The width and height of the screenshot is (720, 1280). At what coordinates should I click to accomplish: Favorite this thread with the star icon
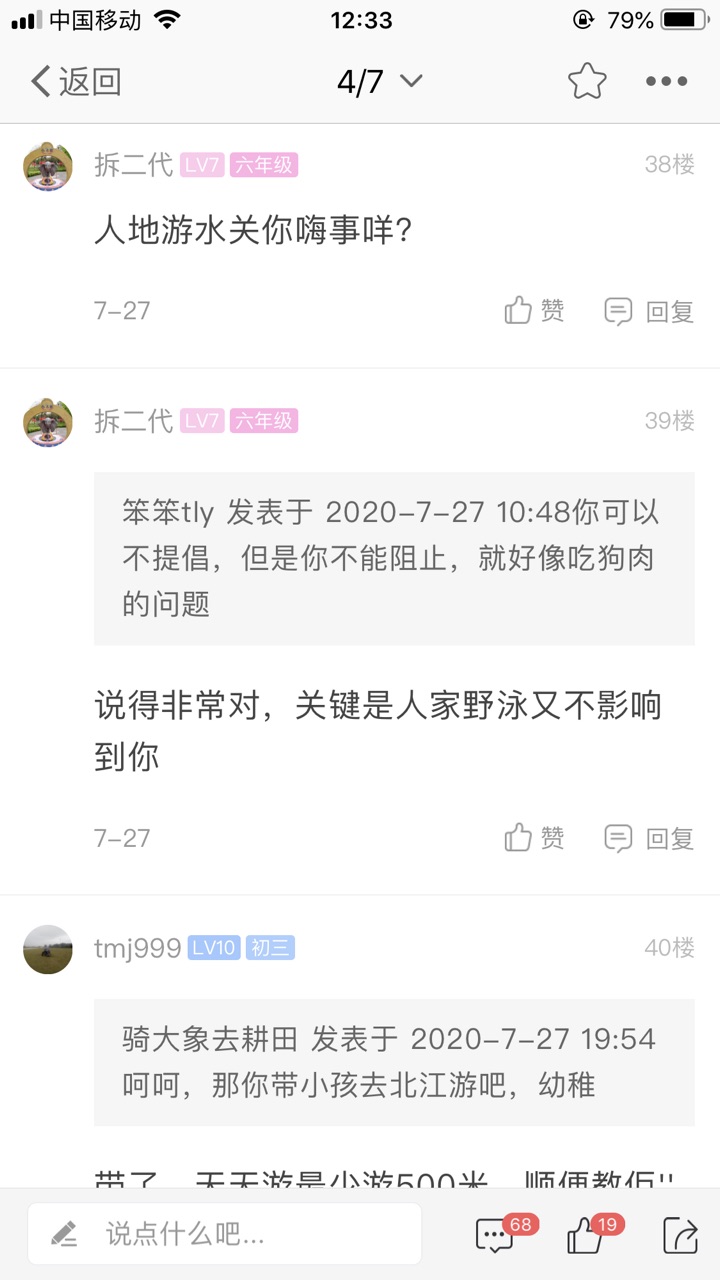(x=587, y=82)
